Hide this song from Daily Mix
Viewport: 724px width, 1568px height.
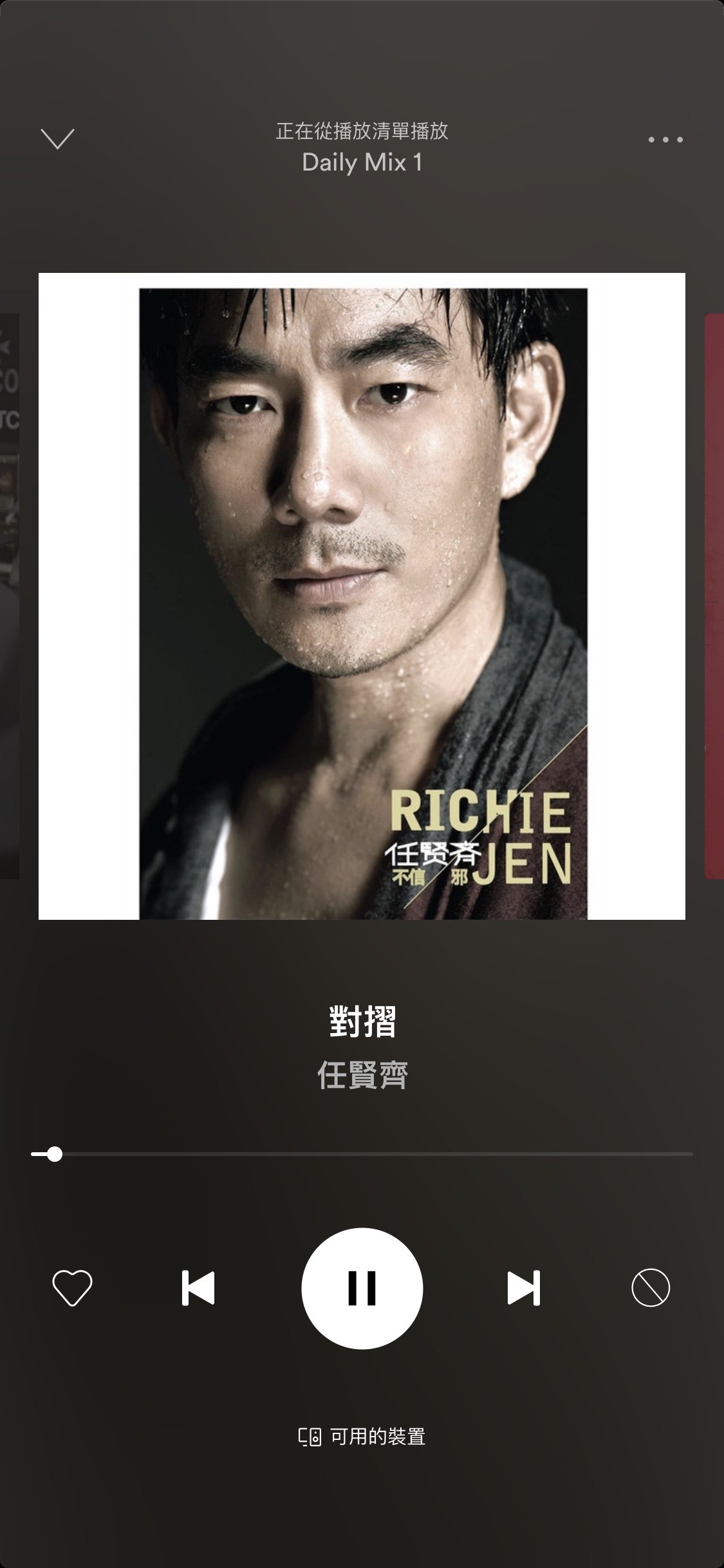pyautogui.click(x=651, y=1288)
